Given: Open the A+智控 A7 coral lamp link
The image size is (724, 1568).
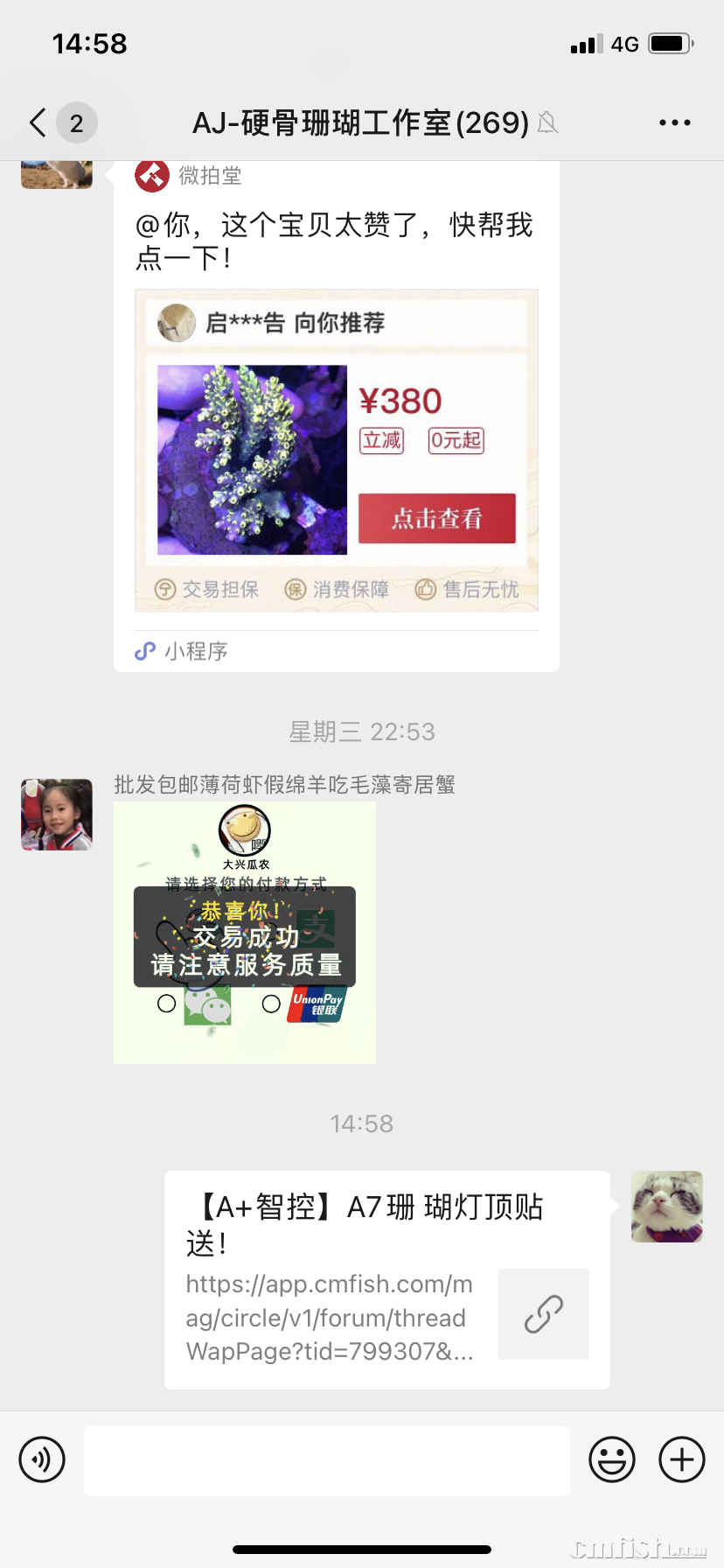Looking at the screenshot, I should [386, 1279].
